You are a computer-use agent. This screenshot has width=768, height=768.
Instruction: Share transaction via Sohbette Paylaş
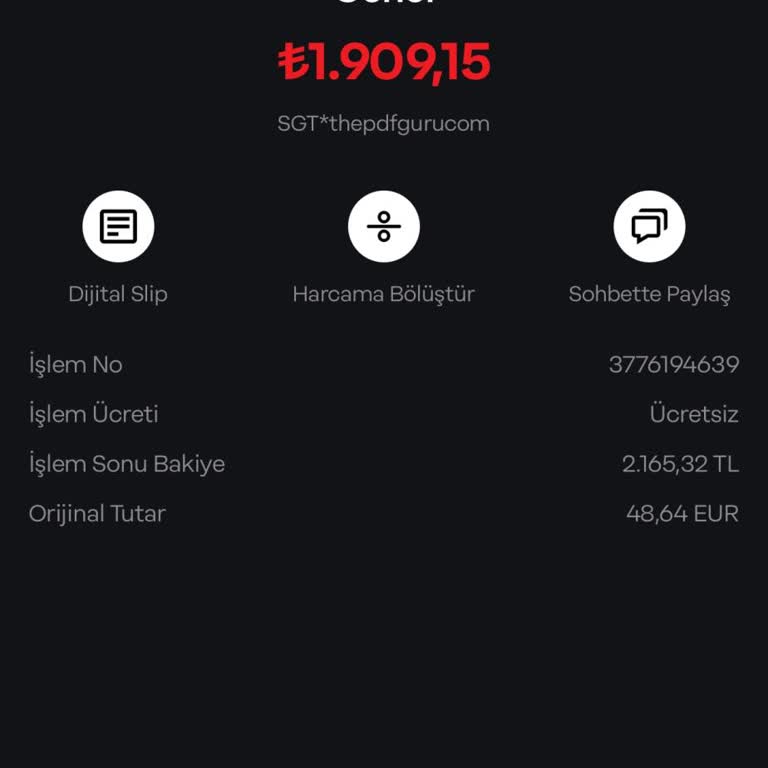[649, 227]
